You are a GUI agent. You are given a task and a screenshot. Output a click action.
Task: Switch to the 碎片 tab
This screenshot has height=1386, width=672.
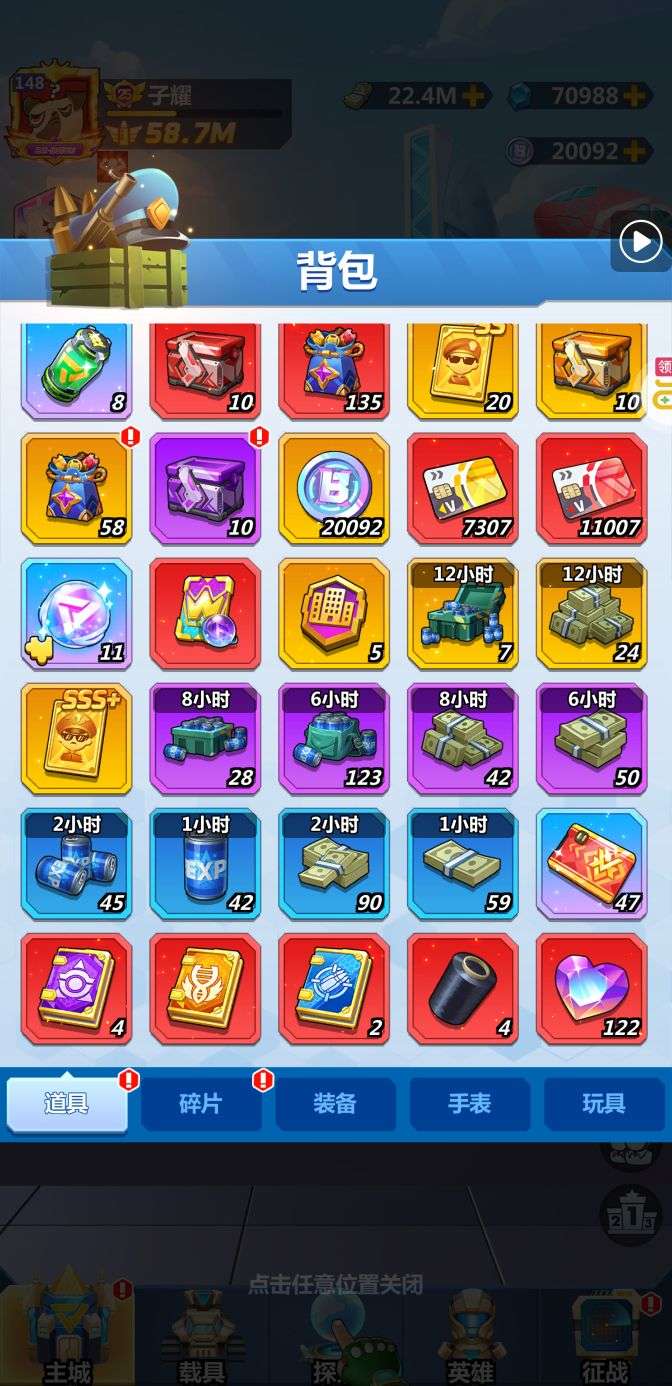201,1104
